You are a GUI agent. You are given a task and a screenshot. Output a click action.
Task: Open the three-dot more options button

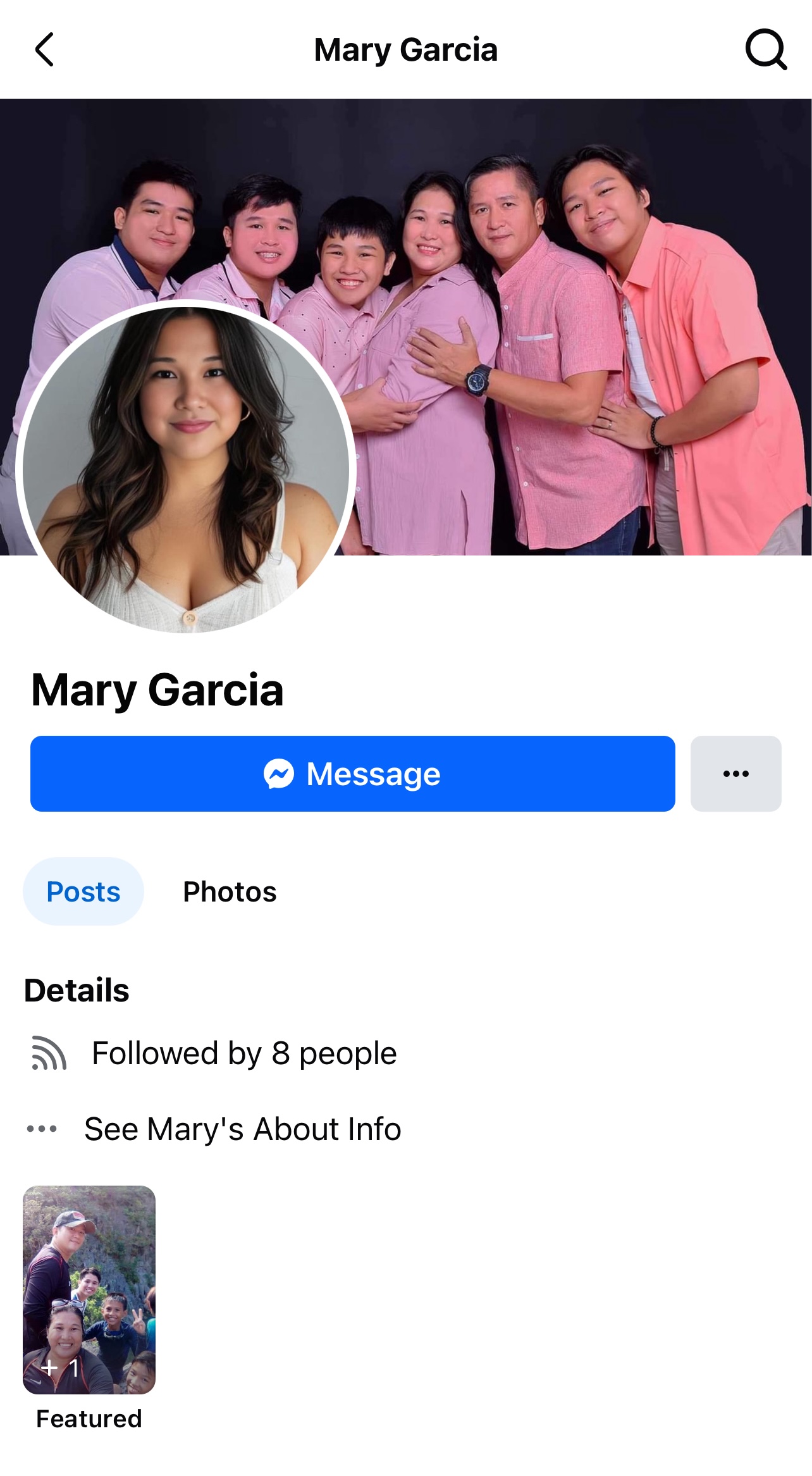tap(735, 773)
